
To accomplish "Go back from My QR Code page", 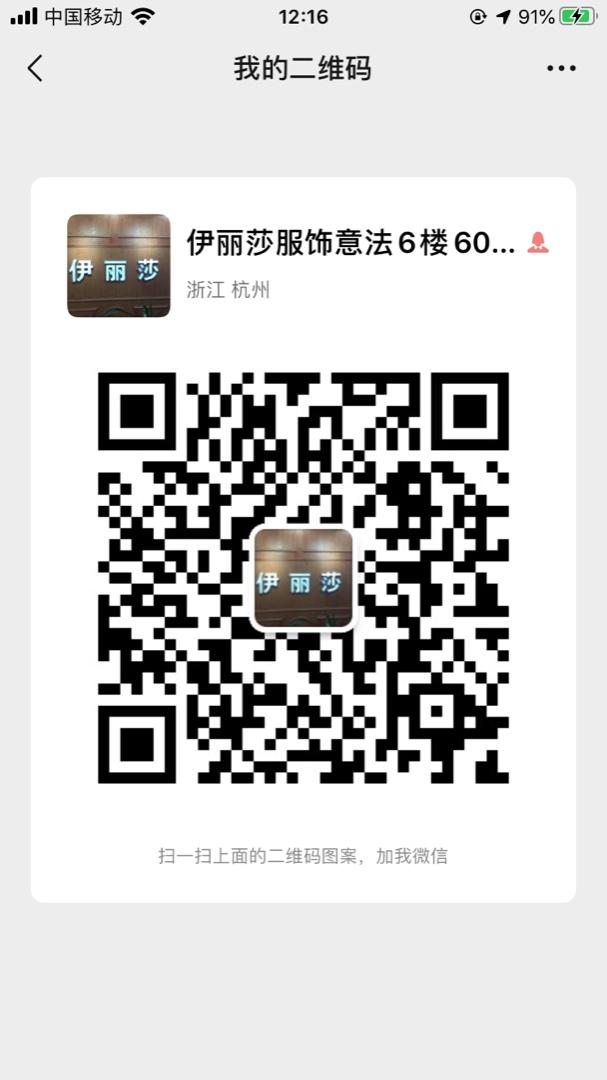I will pyautogui.click(x=36, y=69).
